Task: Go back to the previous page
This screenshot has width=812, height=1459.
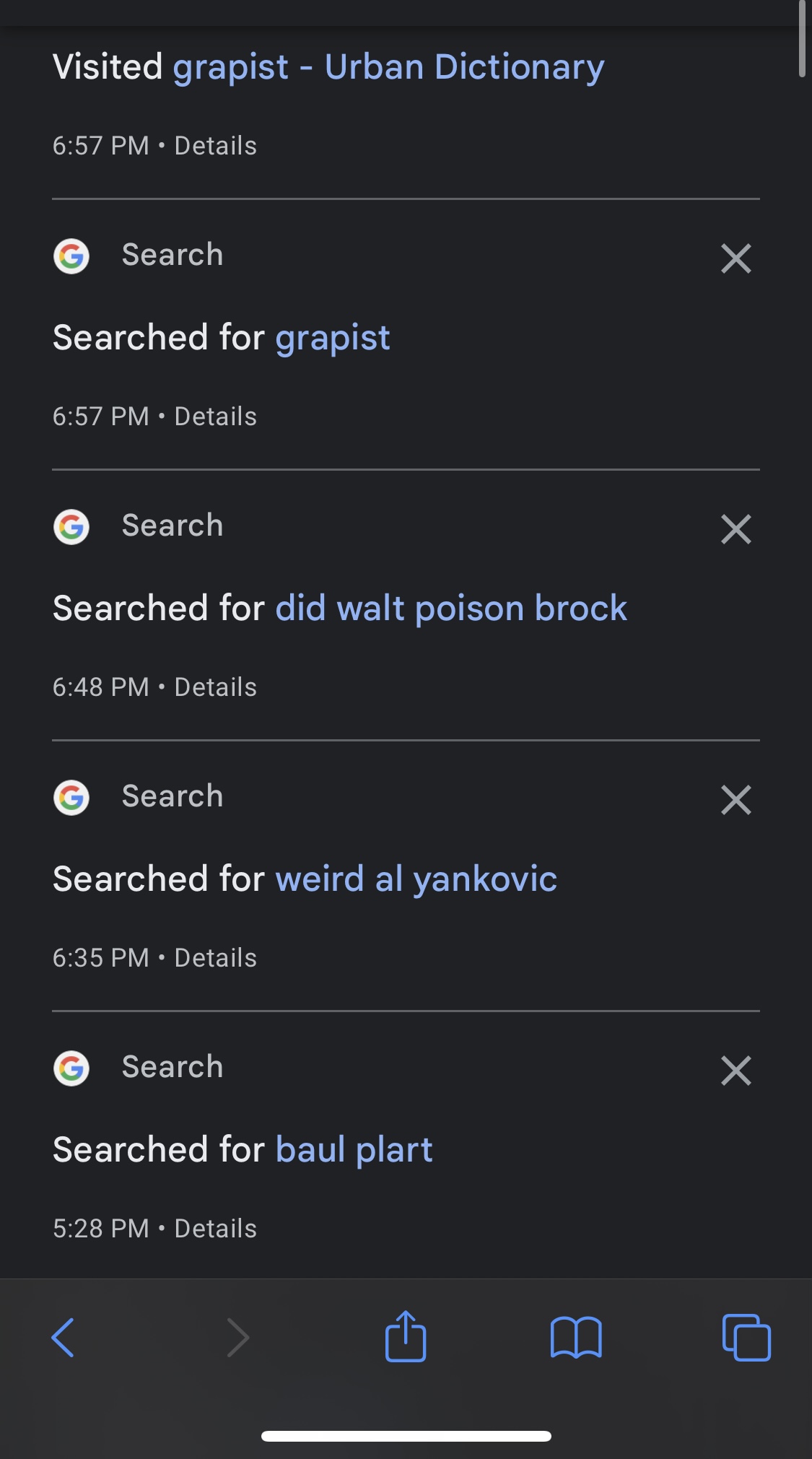Action: point(63,1338)
